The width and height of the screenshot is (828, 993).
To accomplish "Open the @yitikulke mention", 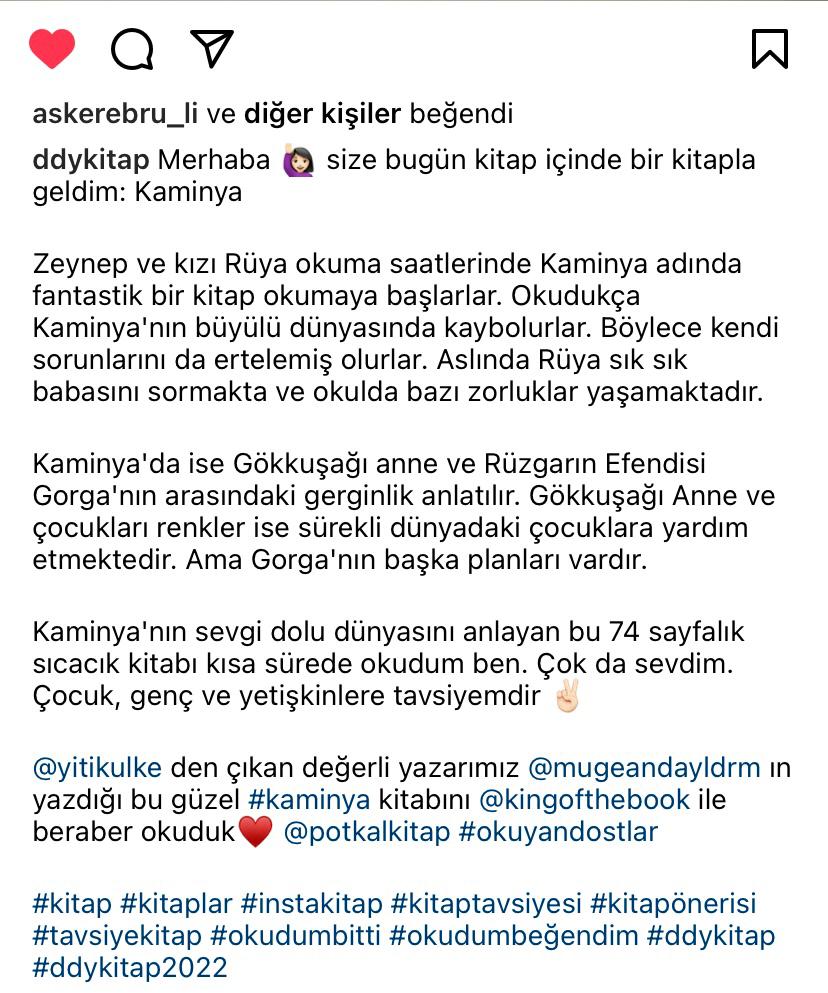I will (98, 769).
